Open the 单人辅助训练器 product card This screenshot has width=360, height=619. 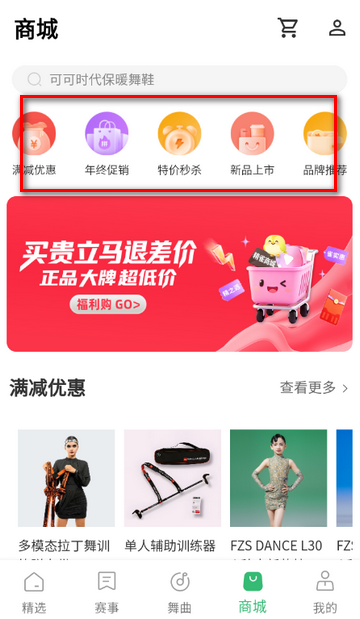click(x=172, y=491)
